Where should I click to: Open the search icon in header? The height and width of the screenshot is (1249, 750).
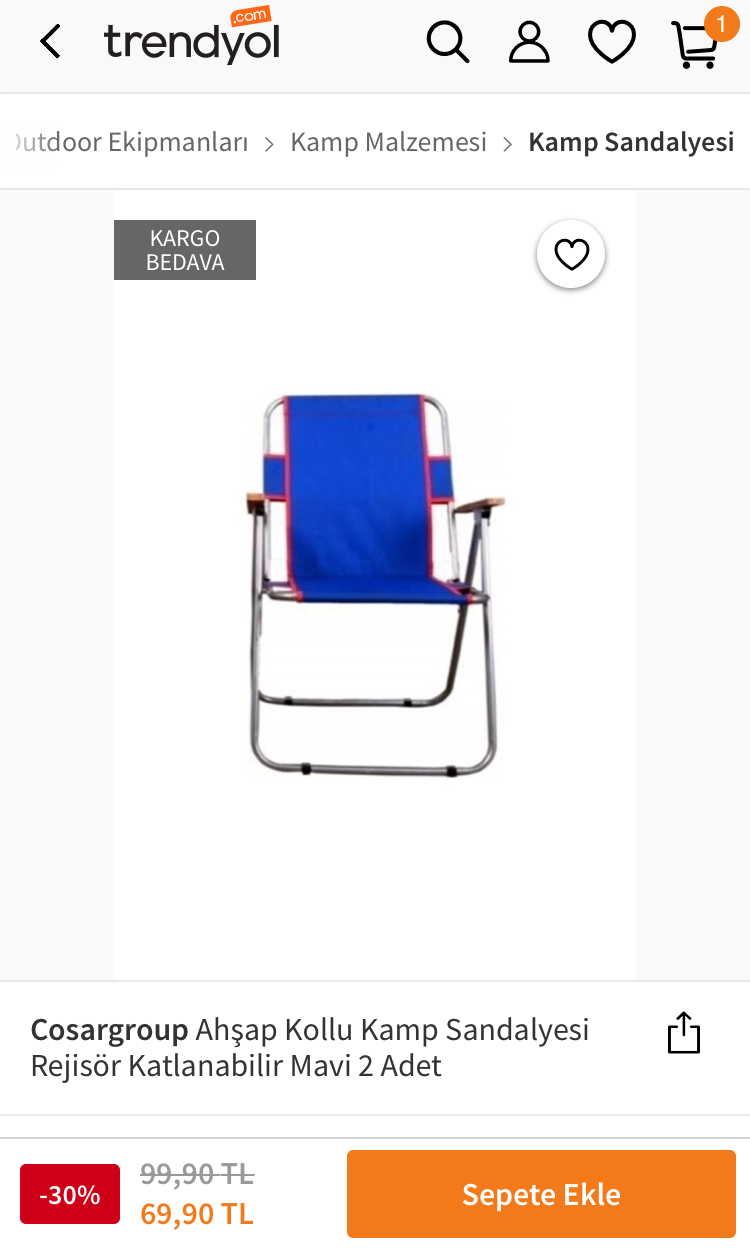448,43
